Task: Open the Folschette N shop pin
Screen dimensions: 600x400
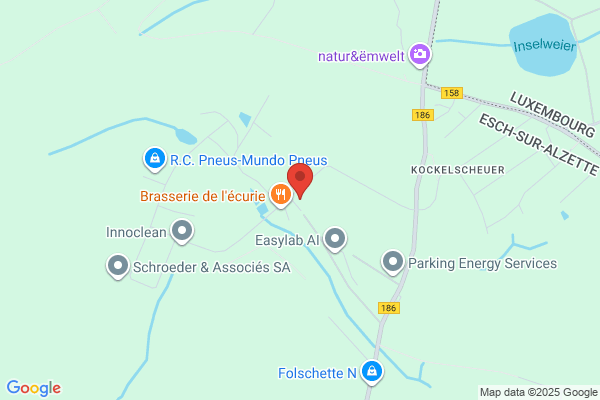Action: point(372,372)
